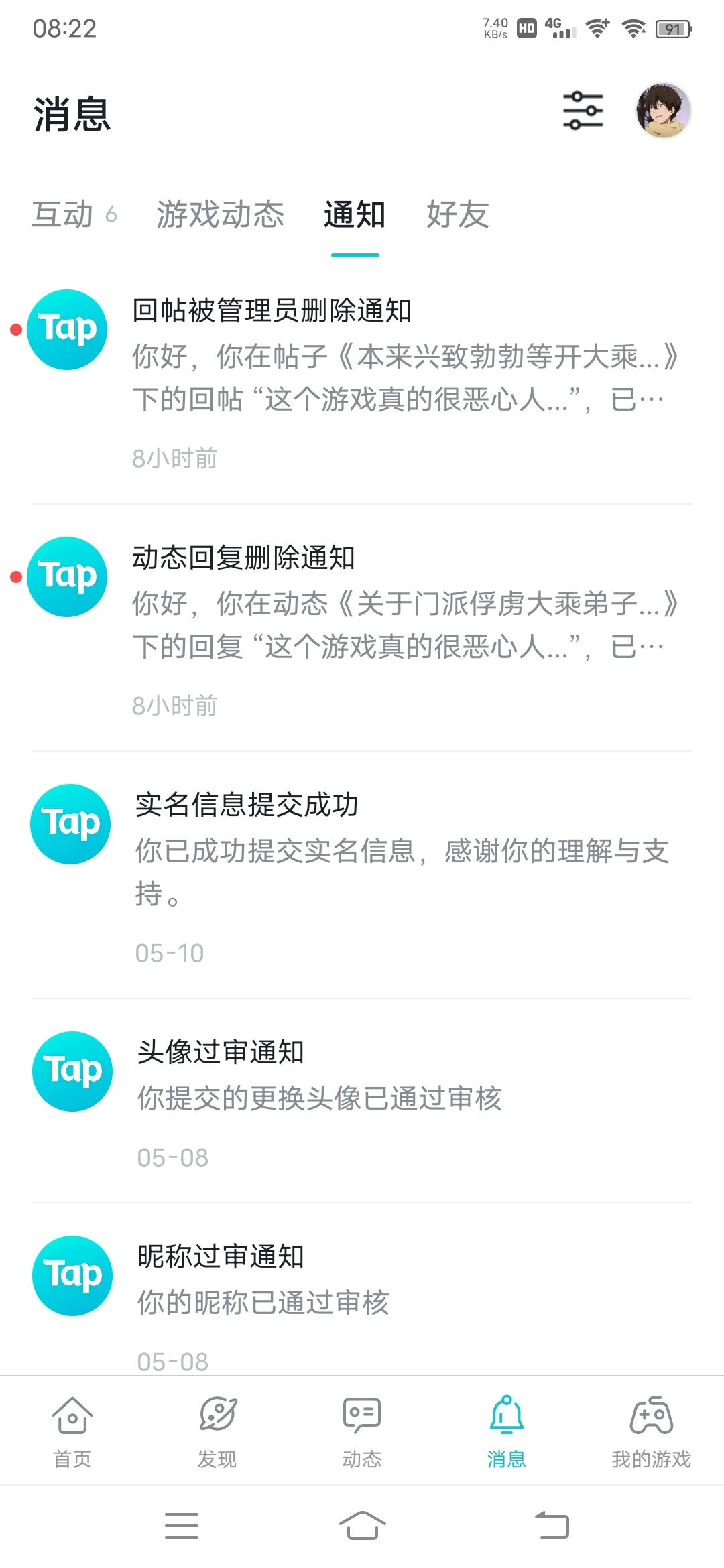This screenshot has height=1568, width=724.
Task: Tap the TapTap icon beside 实名信息提交成功
Action: [70, 823]
